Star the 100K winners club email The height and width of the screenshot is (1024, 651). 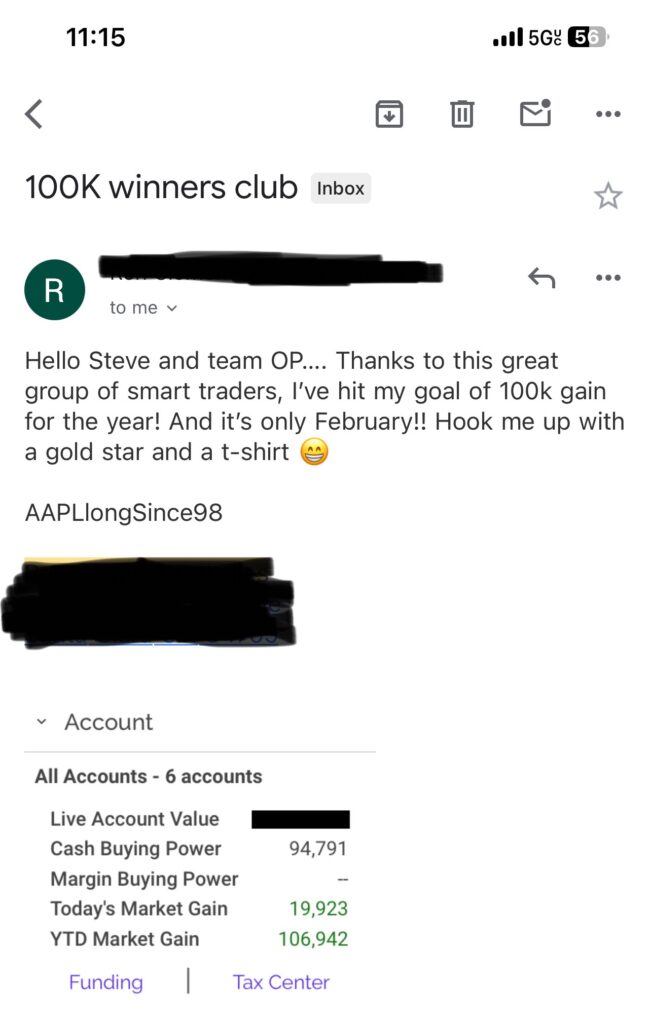pyautogui.click(x=608, y=196)
